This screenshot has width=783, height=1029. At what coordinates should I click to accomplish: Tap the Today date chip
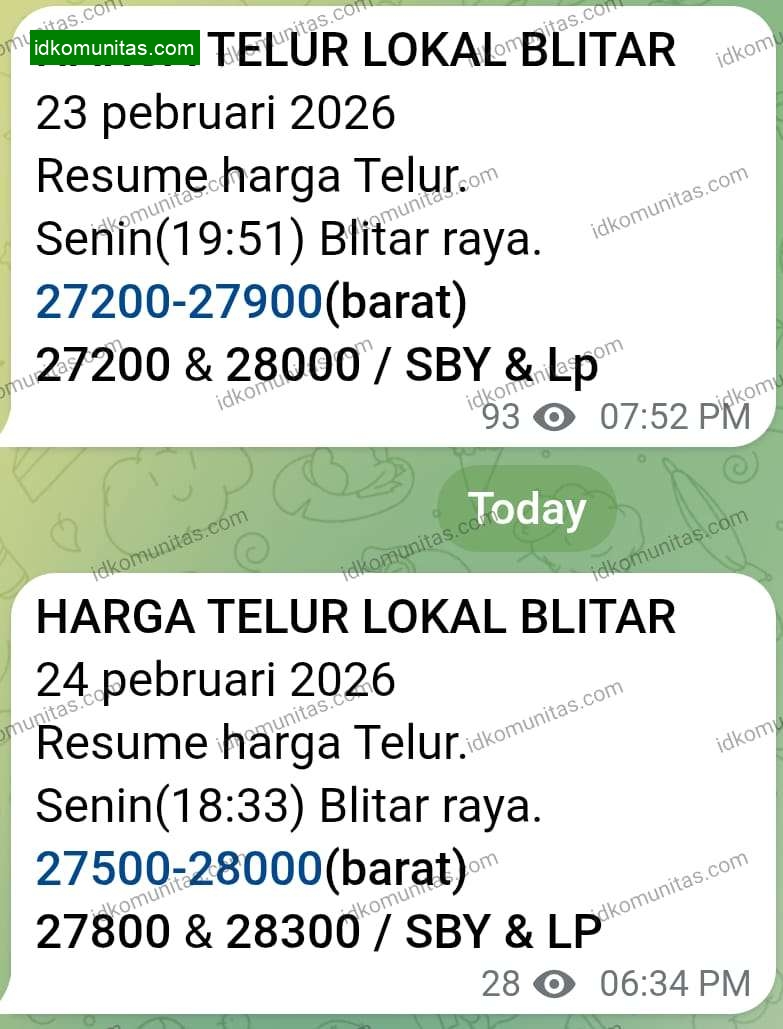pos(527,509)
